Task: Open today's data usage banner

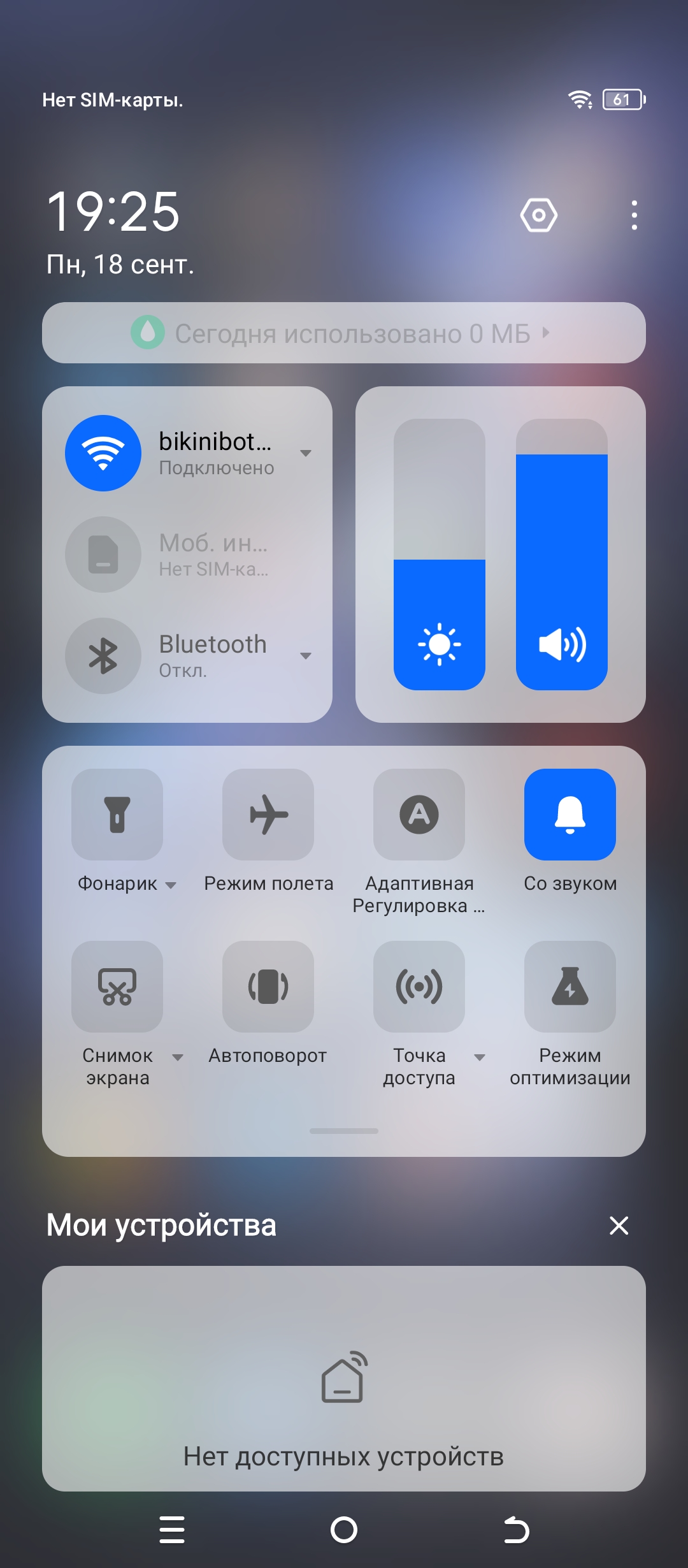Action: (x=343, y=333)
